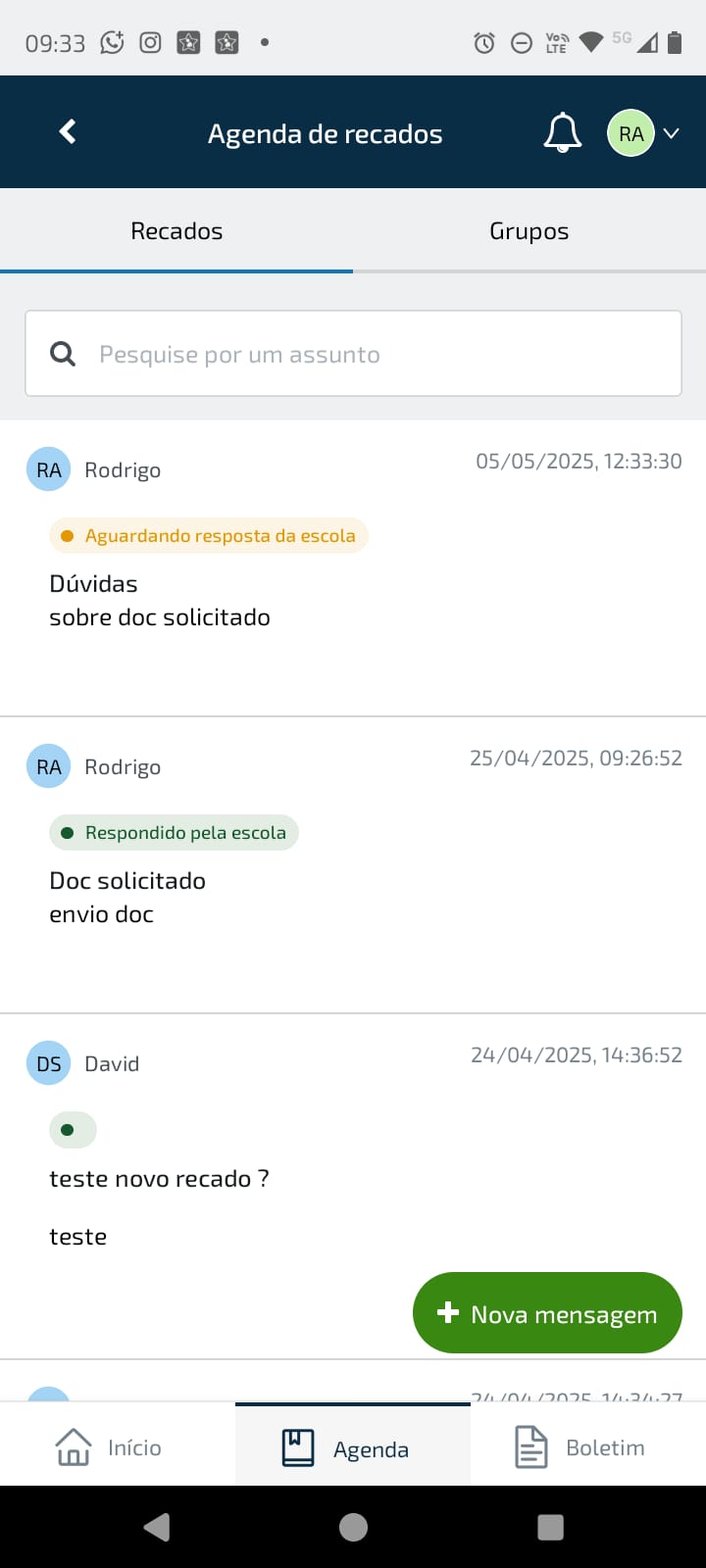Select the Recados tab
Image resolution: width=706 pixels, height=1568 pixels.
pos(176,231)
